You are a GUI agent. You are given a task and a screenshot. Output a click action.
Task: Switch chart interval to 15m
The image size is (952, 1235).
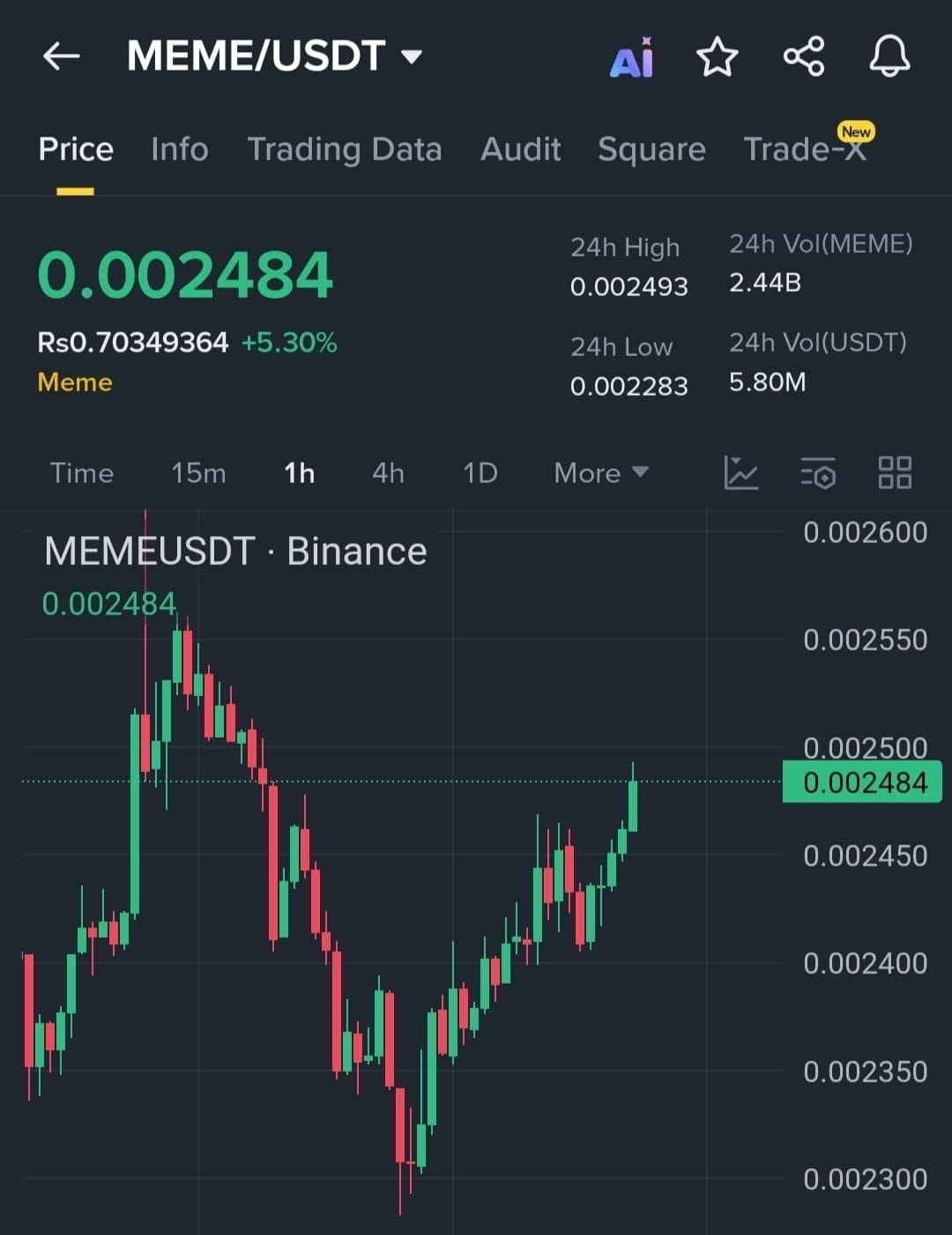pyautogui.click(x=198, y=473)
